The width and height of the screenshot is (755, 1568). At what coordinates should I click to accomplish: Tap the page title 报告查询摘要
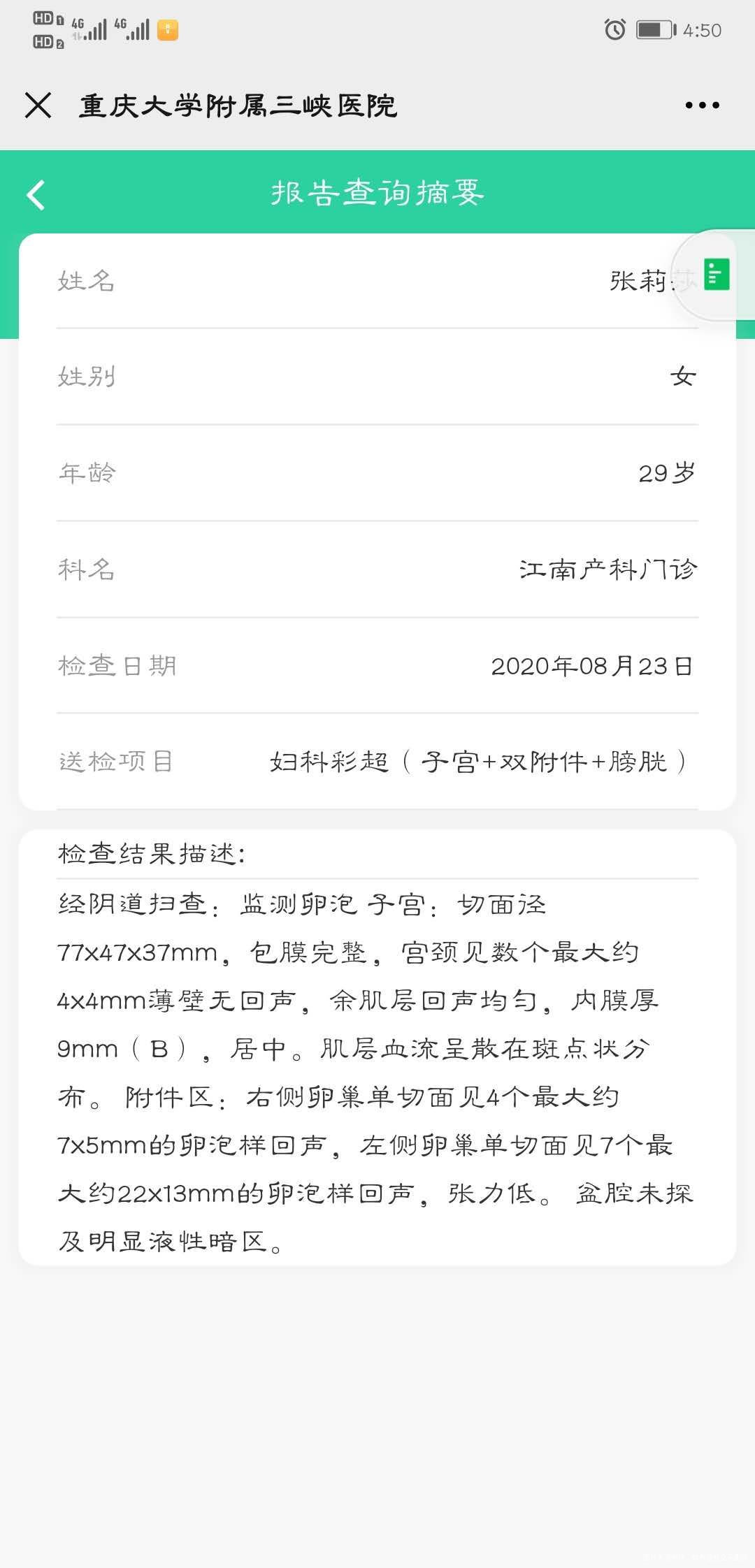pos(377,194)
